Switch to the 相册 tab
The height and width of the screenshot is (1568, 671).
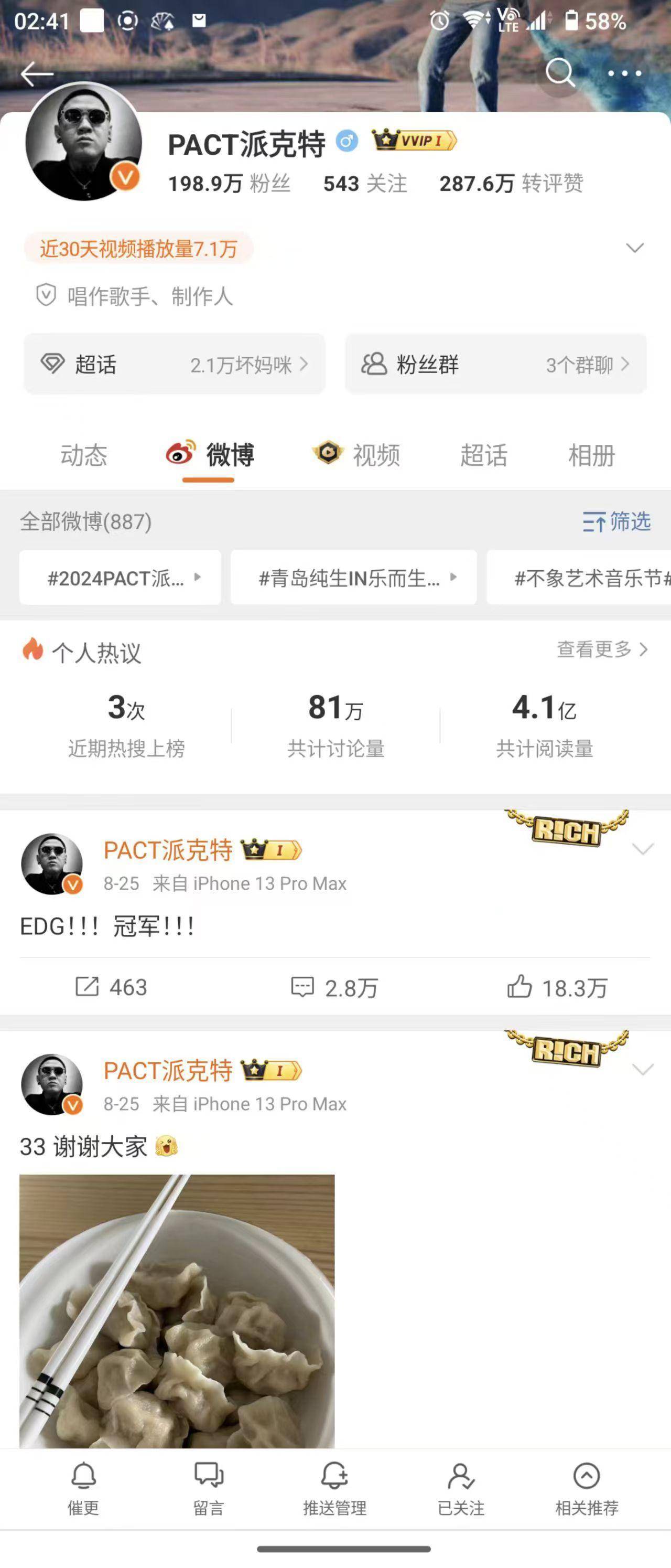pos(591,455)
